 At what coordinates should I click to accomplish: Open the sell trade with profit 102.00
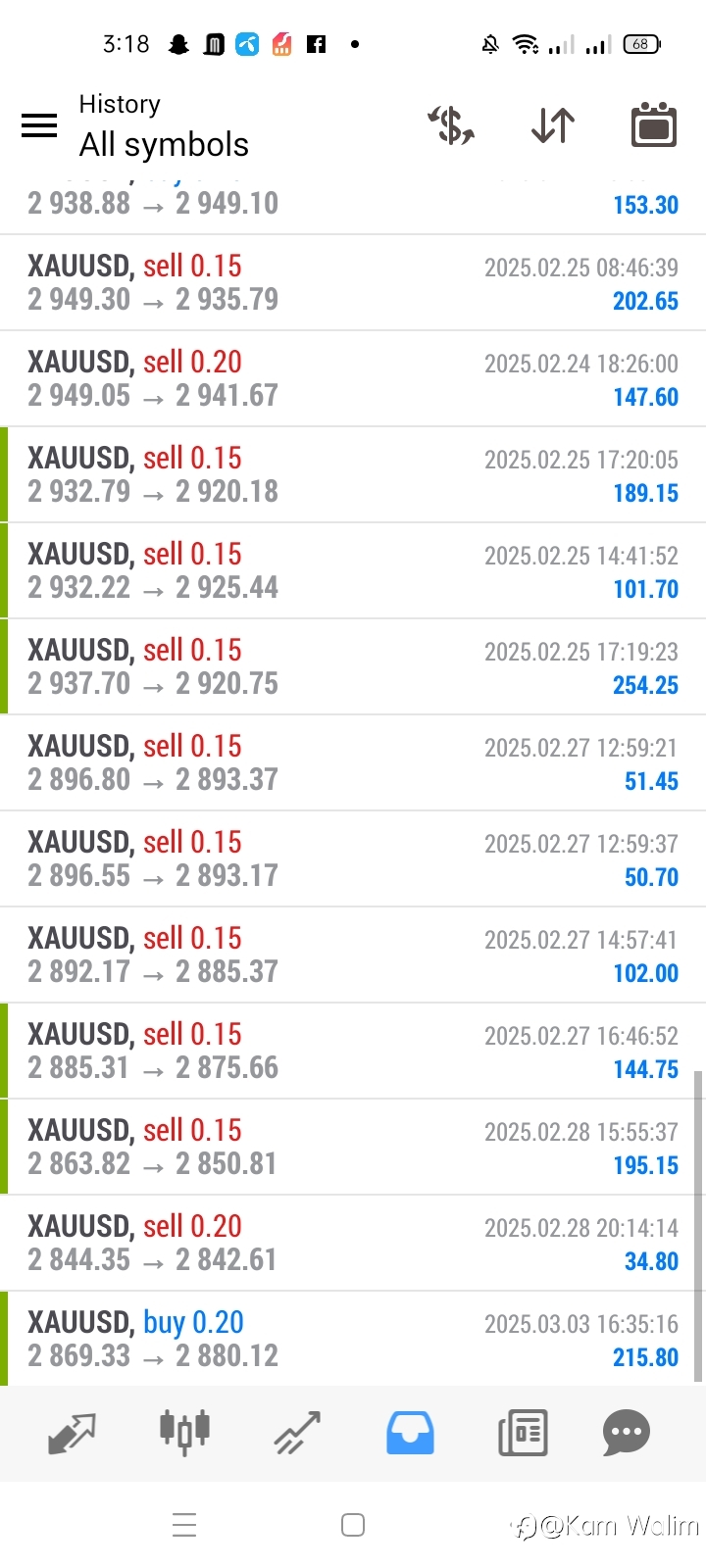point(353,955)
